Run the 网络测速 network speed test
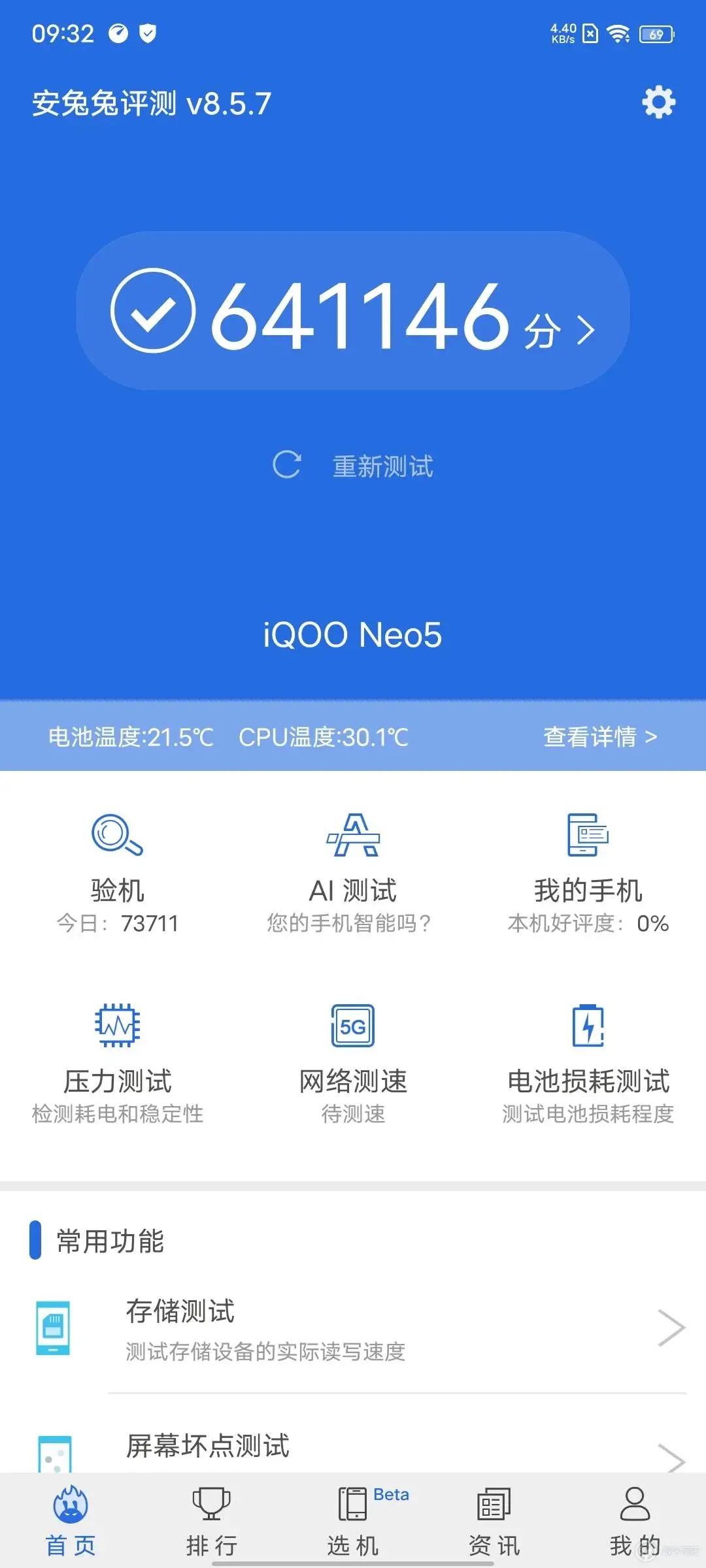 (x=353, y=1052)
